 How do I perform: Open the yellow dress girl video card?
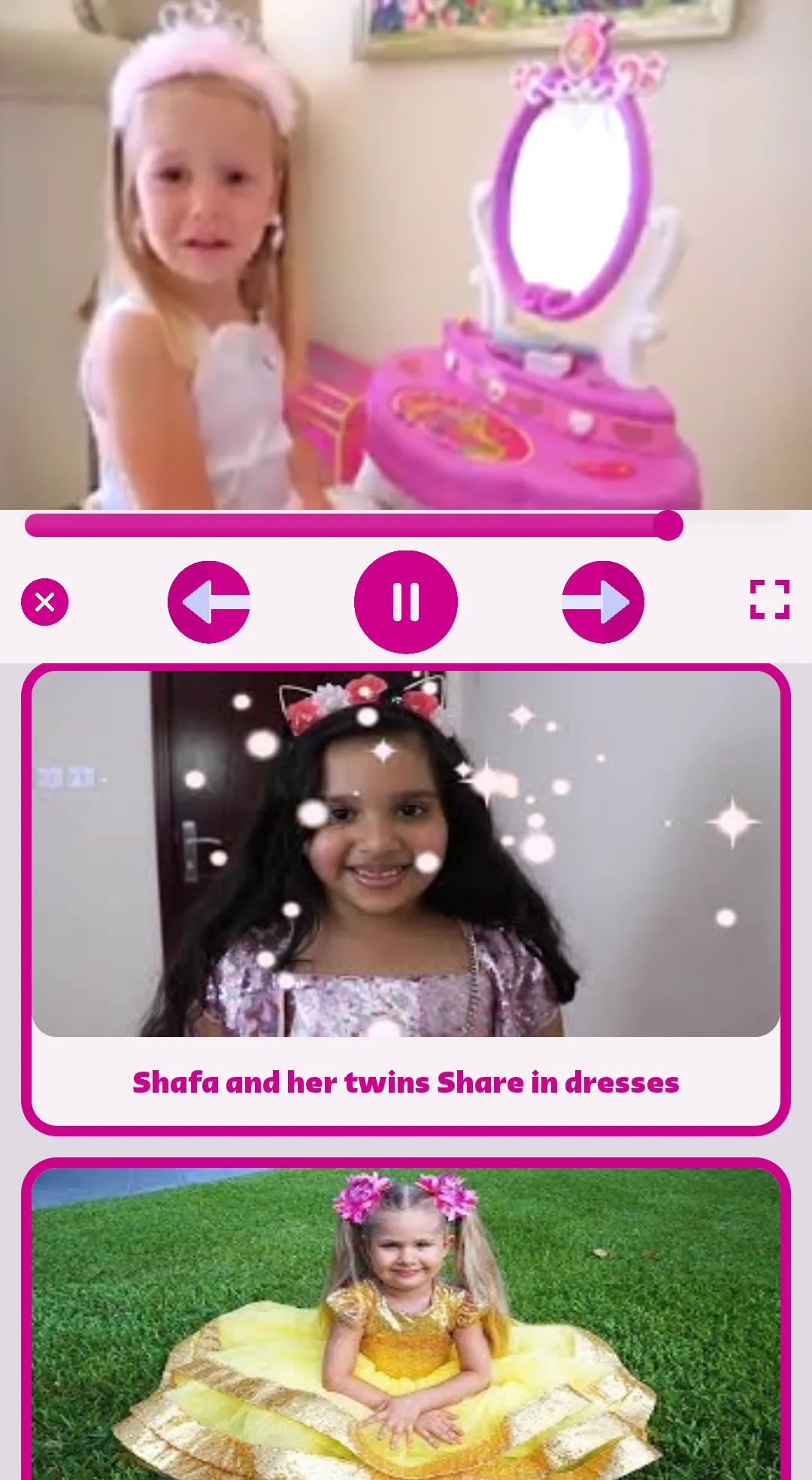click(406, 1319)
